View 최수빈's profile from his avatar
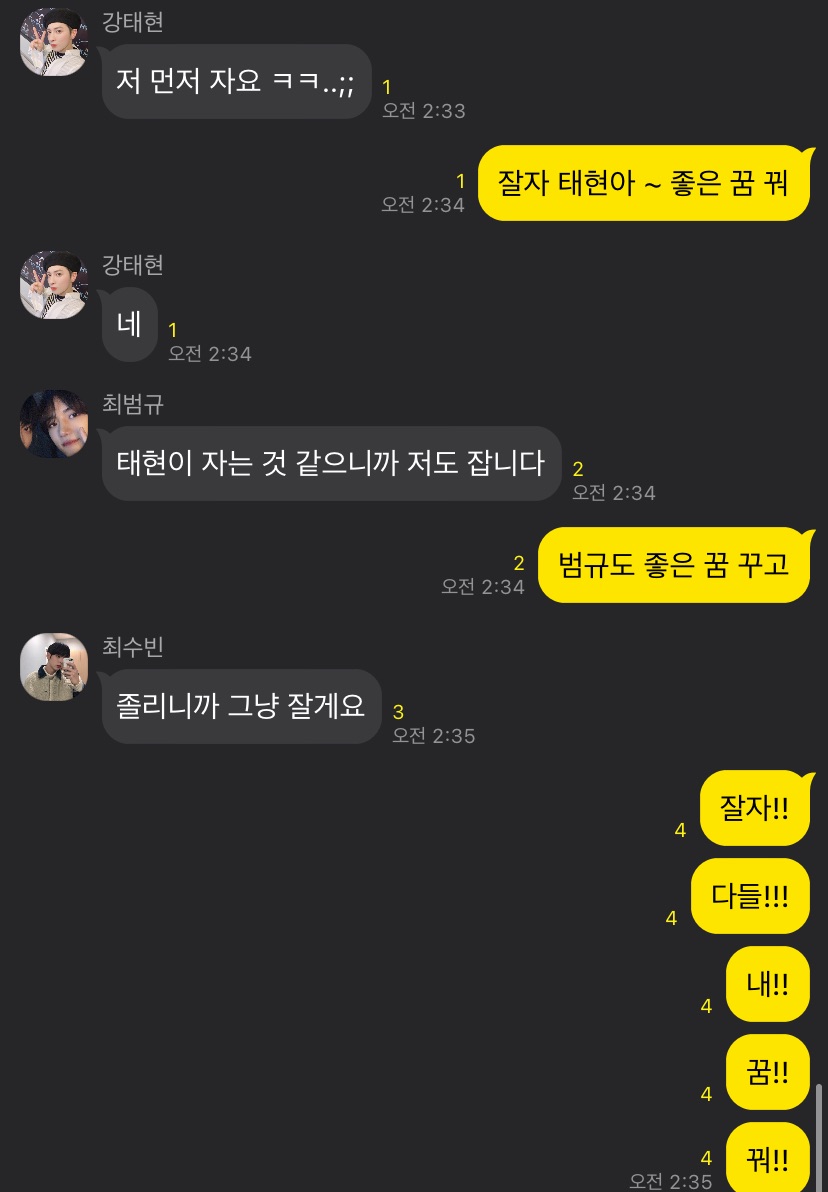 [54, 667]
